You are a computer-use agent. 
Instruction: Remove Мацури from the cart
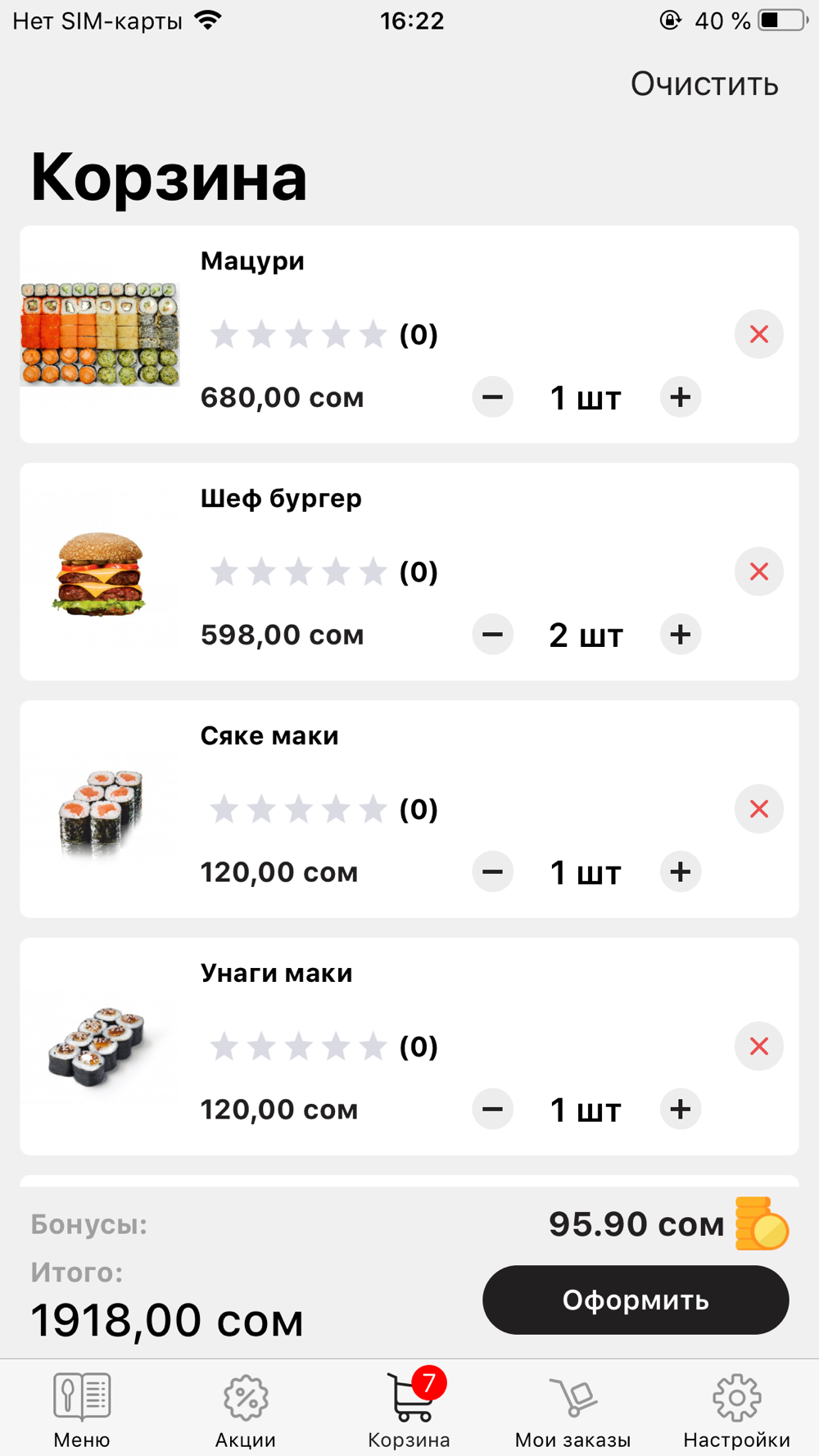pyautogui.click(x=759, y=334)
